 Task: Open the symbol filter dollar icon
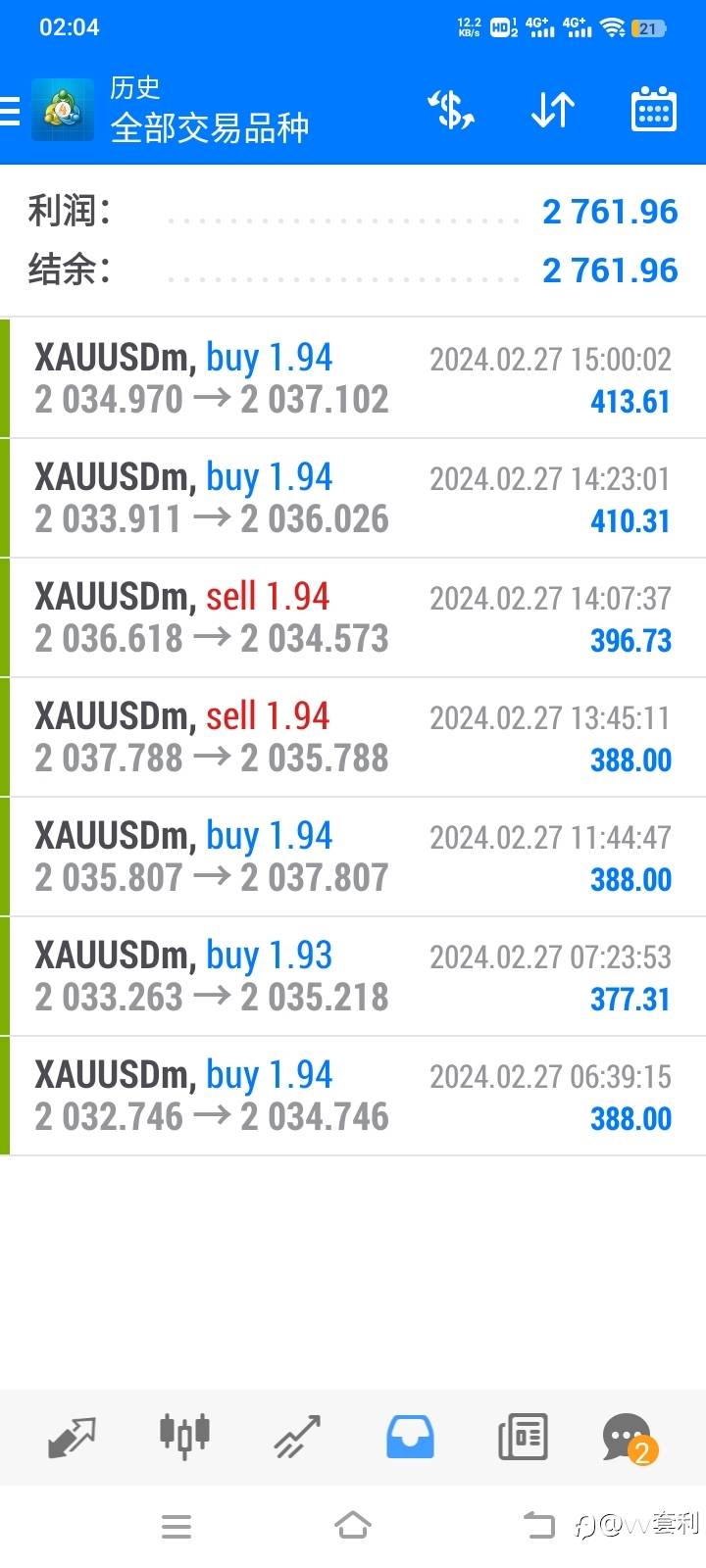pos(452,110)
